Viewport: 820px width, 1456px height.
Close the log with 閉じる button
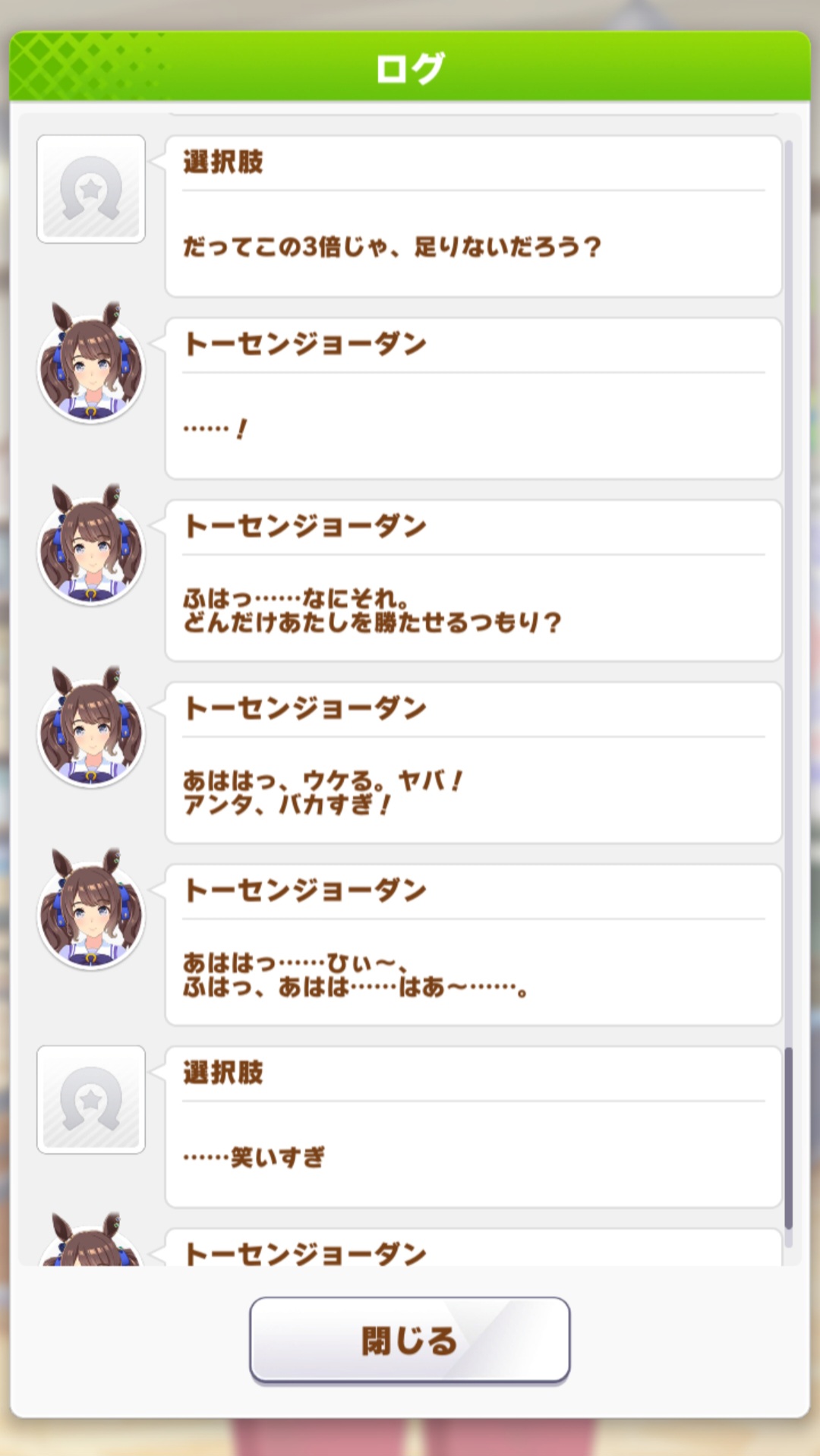coord(409,1340)
